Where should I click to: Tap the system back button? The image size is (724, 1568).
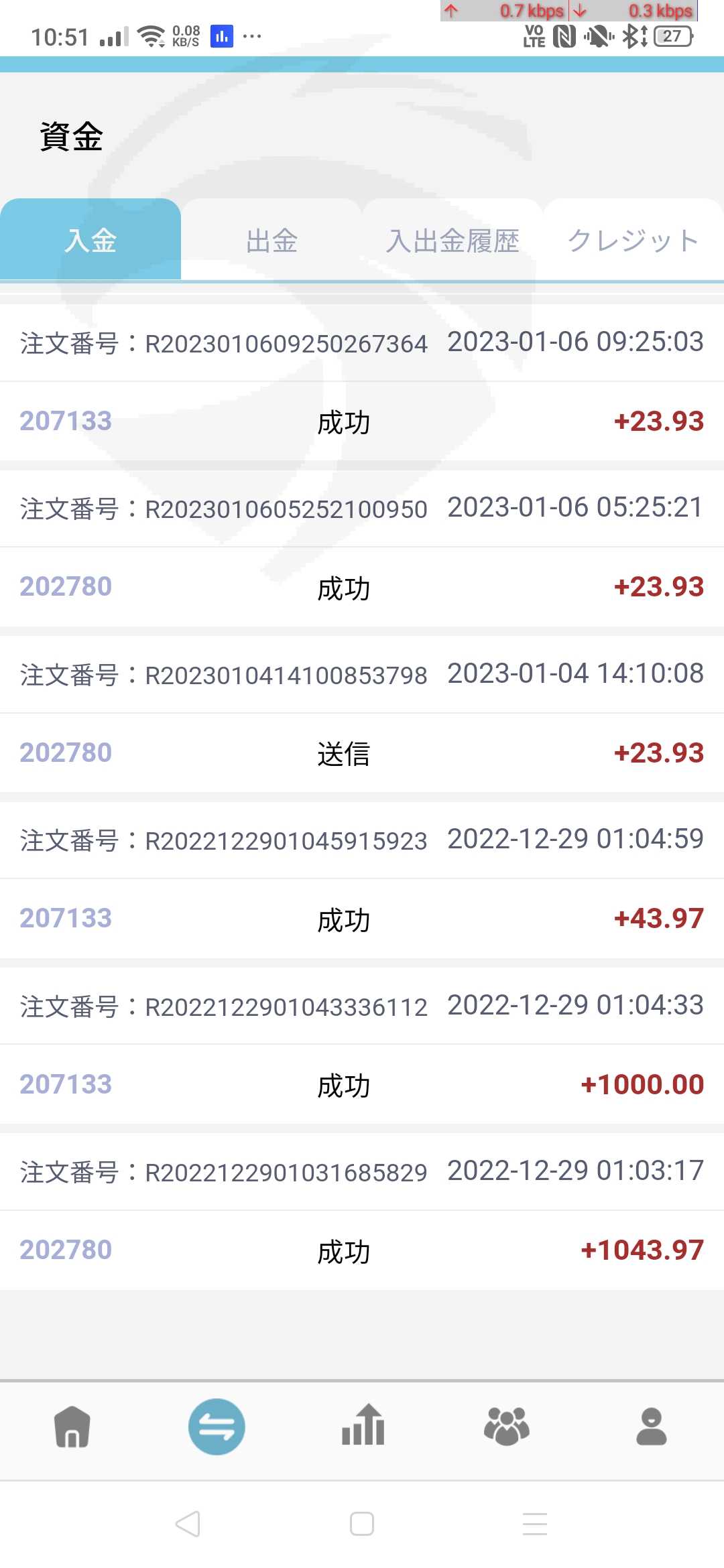point(188,1524)
